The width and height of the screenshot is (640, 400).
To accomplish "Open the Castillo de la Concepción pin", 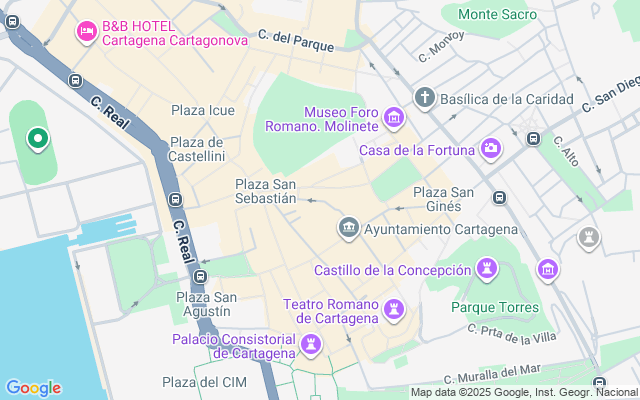I will coord(486,269).
